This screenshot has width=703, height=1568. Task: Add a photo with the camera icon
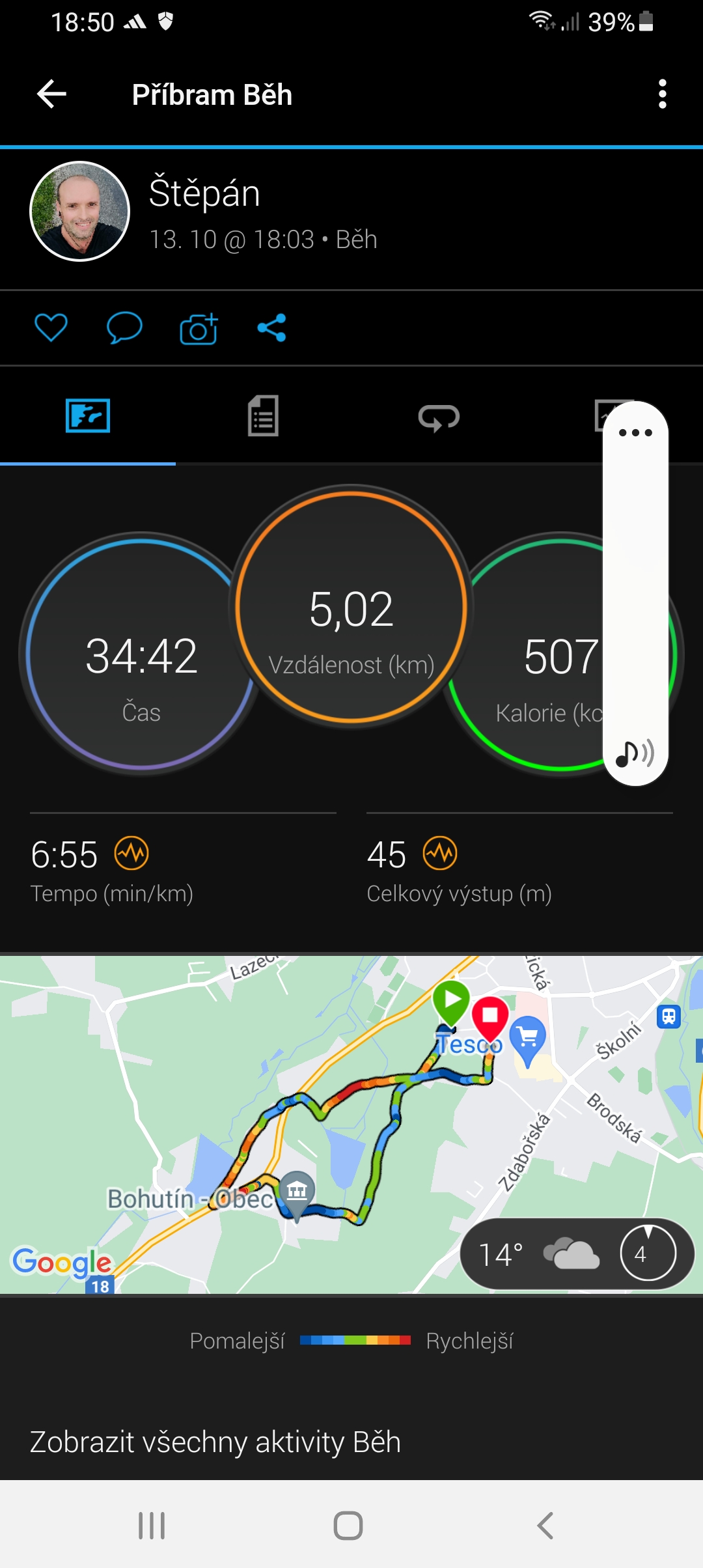[x=199, y=328]
